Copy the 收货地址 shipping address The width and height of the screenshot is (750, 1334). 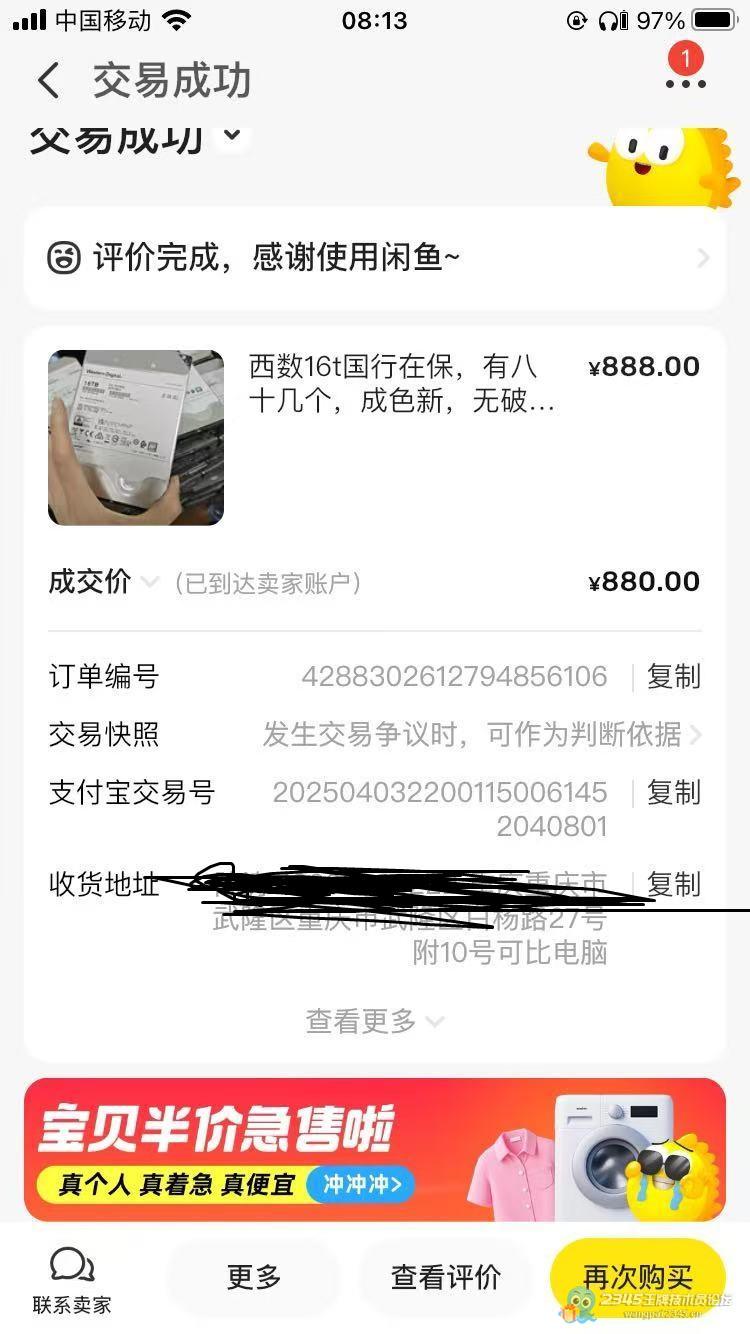(673, 885)
